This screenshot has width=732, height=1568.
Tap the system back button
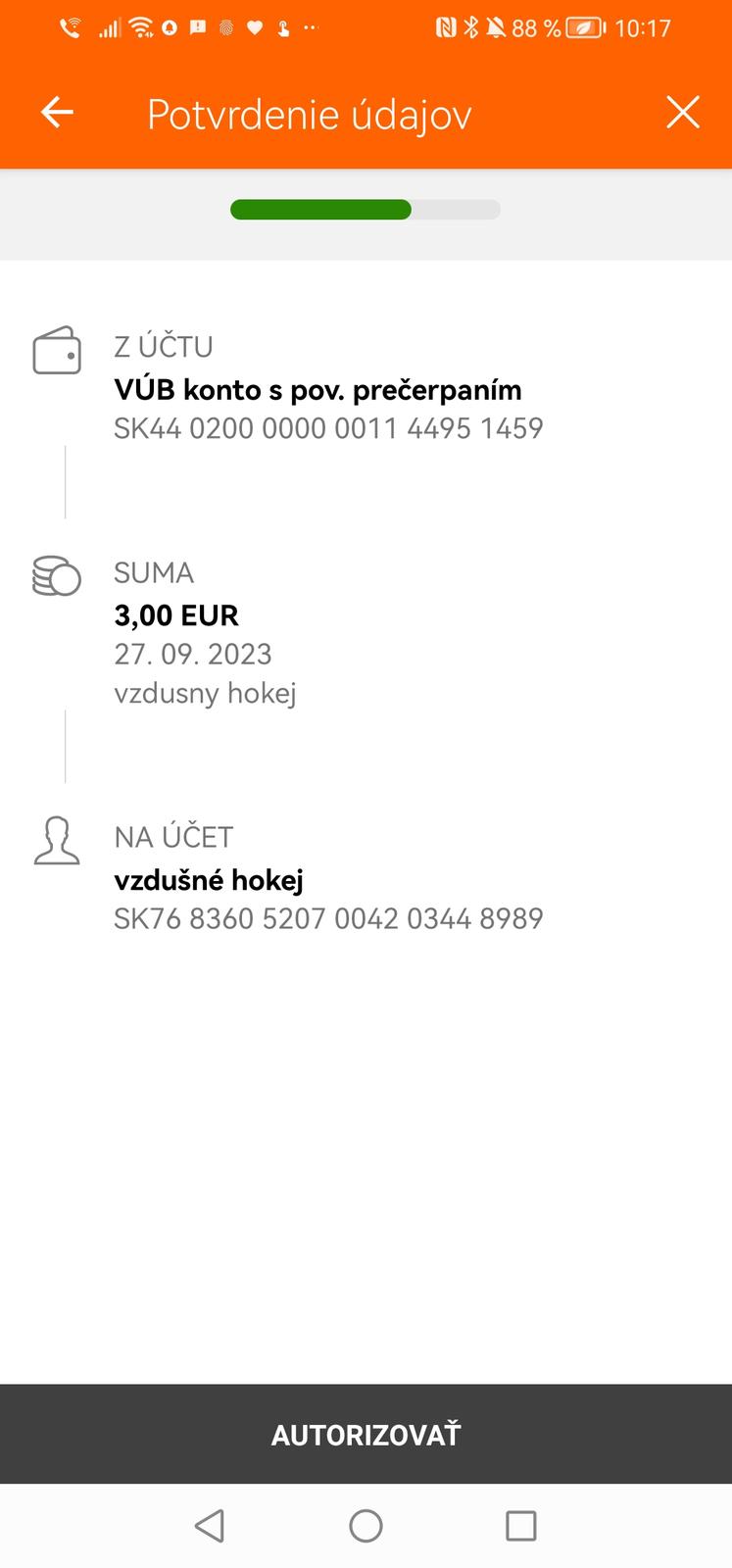click(x=210, y=1526)
